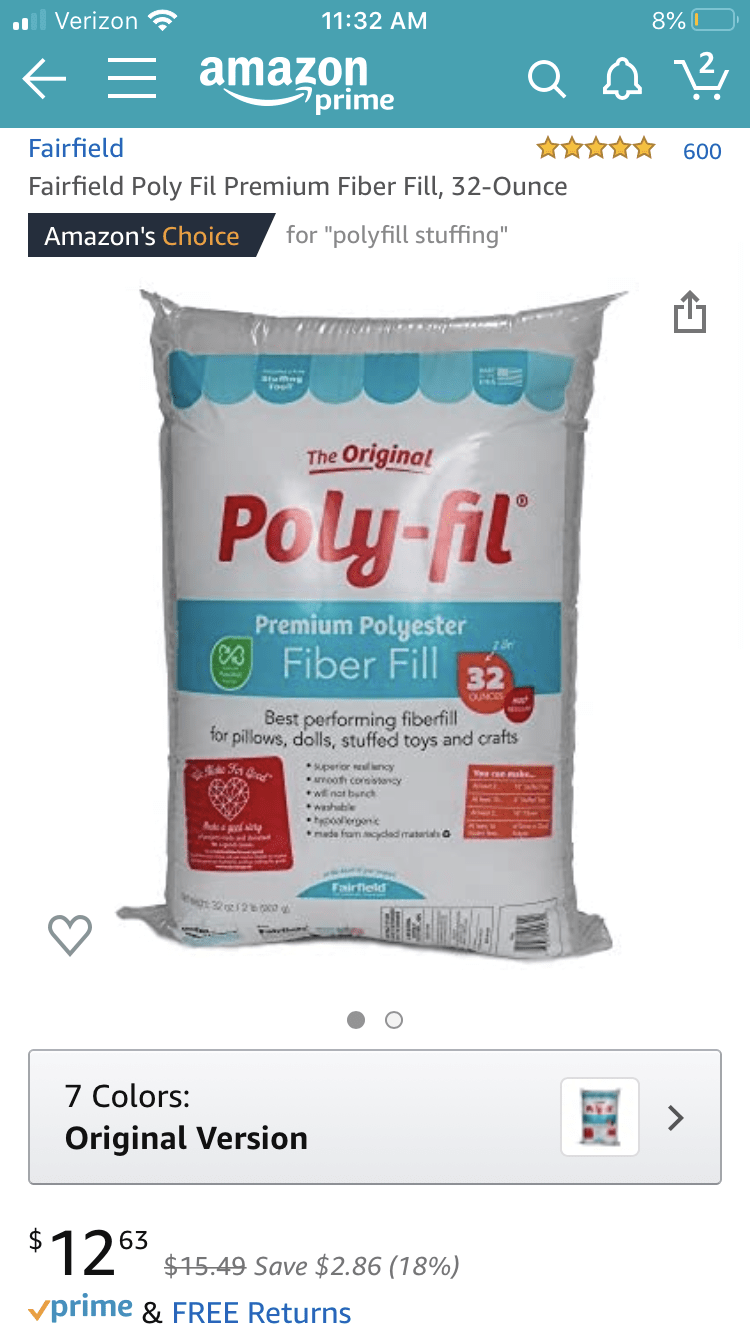Viewport: 750px width, 1334px height.
Task: Open the Fairfield brand link
Action: [x=76, y=149]
